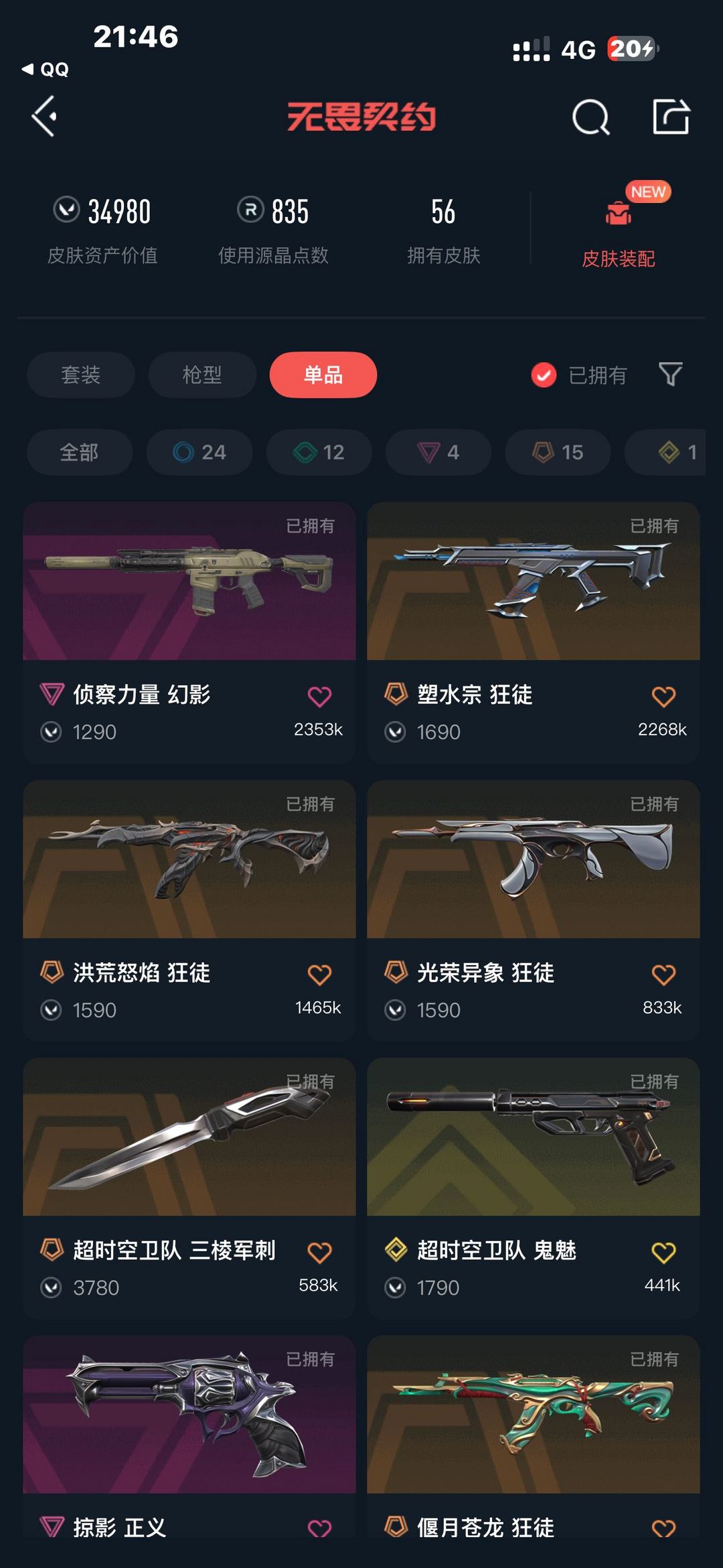Toggle the 已拥有 owned filter checkmark
The image size is (723, 1568).
(x=543, y=375)
